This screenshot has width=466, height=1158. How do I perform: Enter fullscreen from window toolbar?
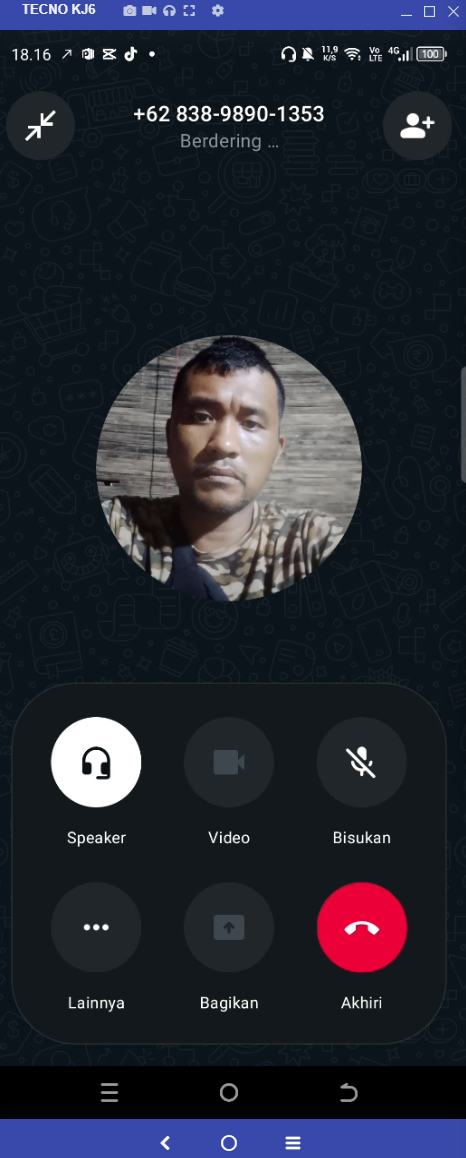(x=189, y=11)
